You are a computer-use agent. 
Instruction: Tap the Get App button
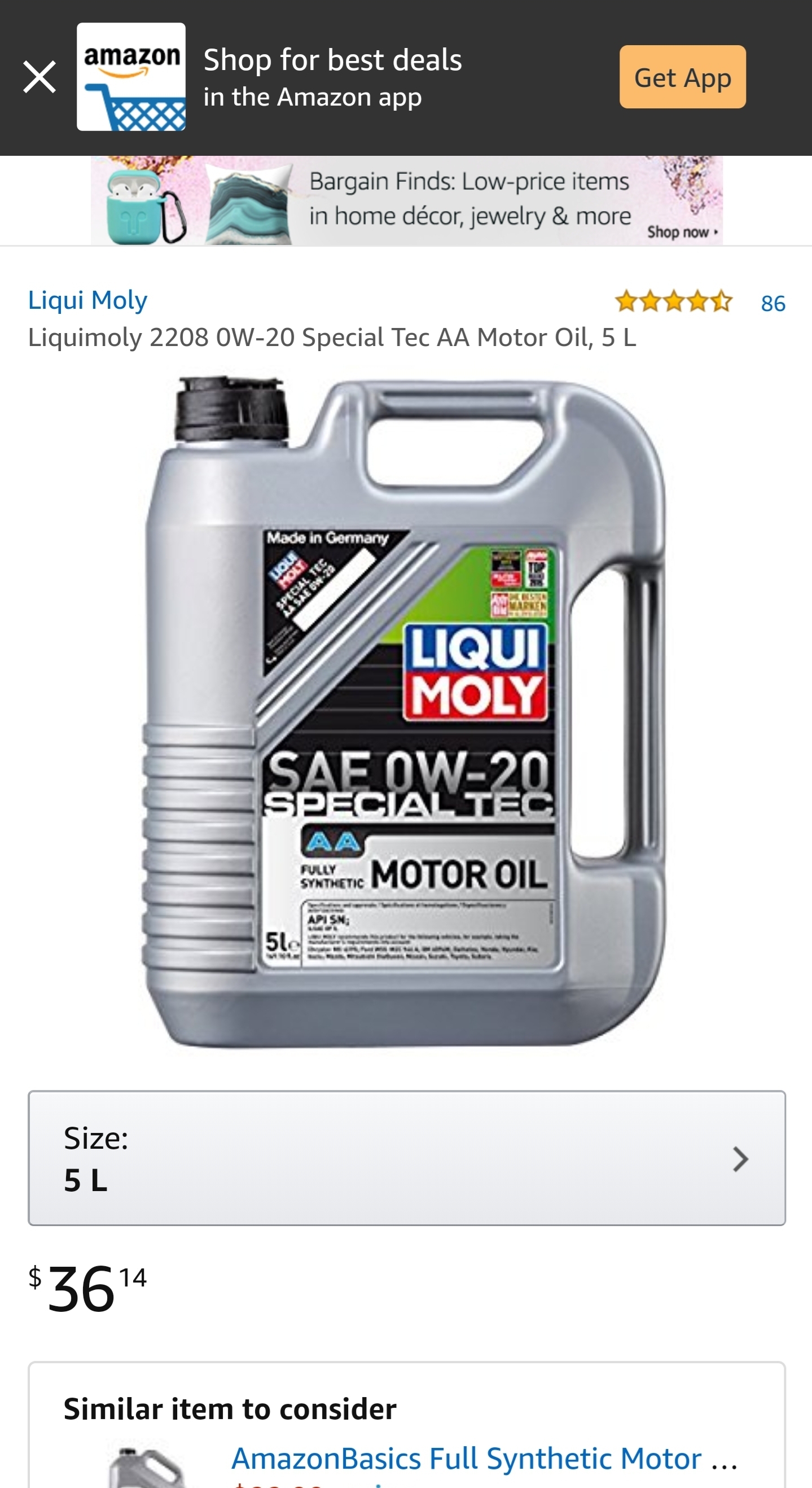tap(682, 77)
